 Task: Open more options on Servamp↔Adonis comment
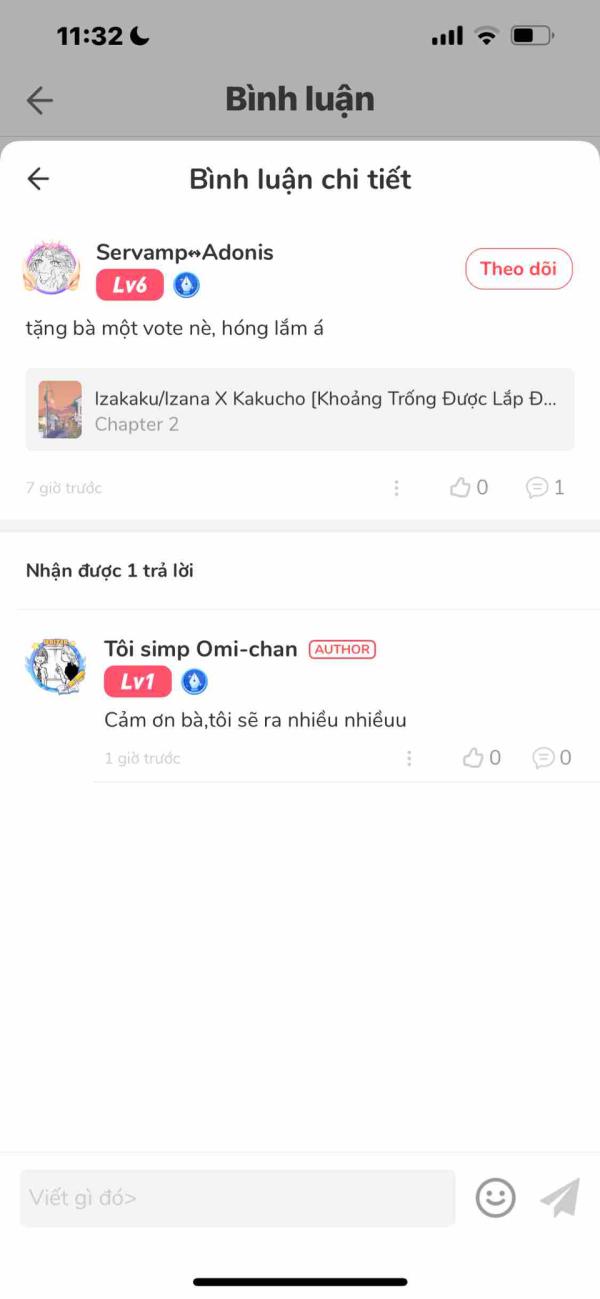coord(397,488)
